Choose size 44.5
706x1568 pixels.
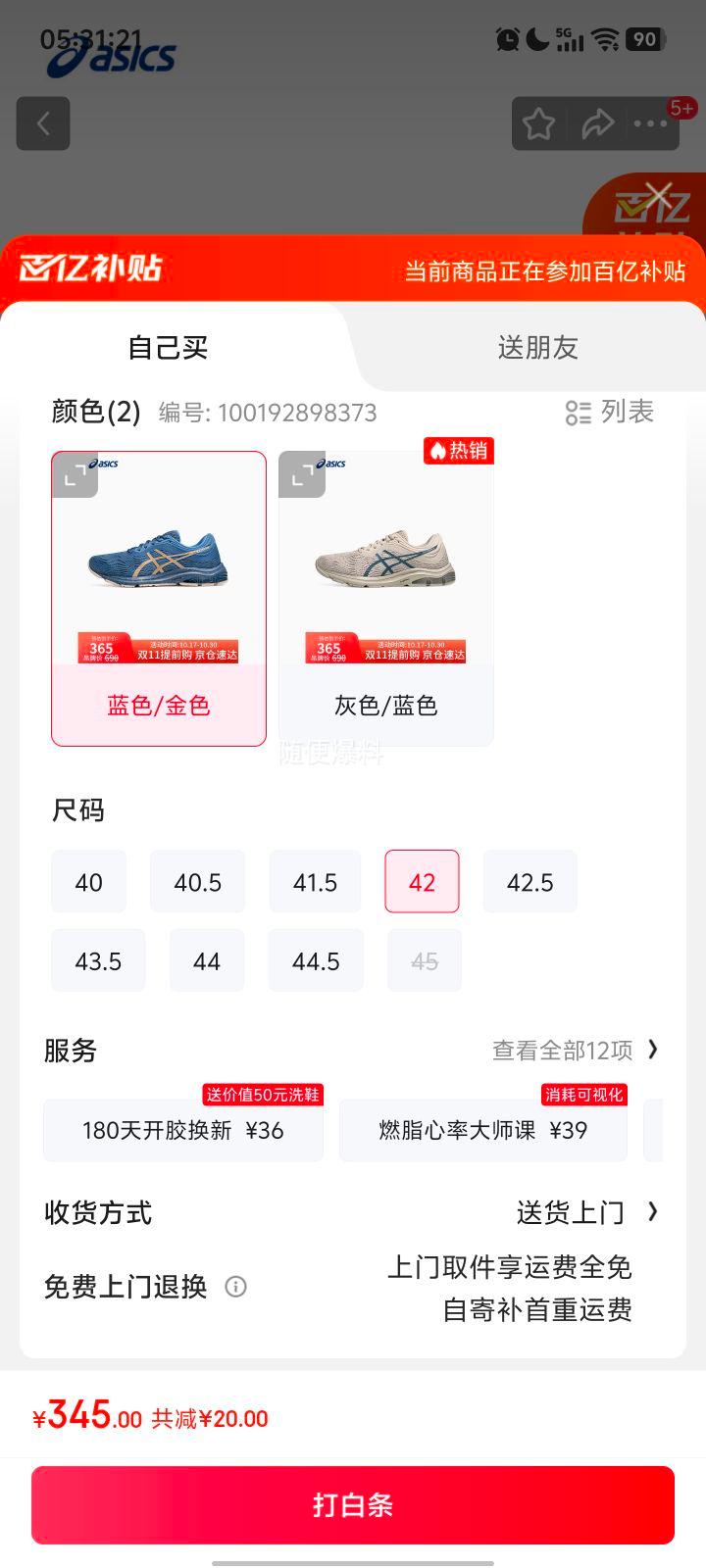[316, 960]
